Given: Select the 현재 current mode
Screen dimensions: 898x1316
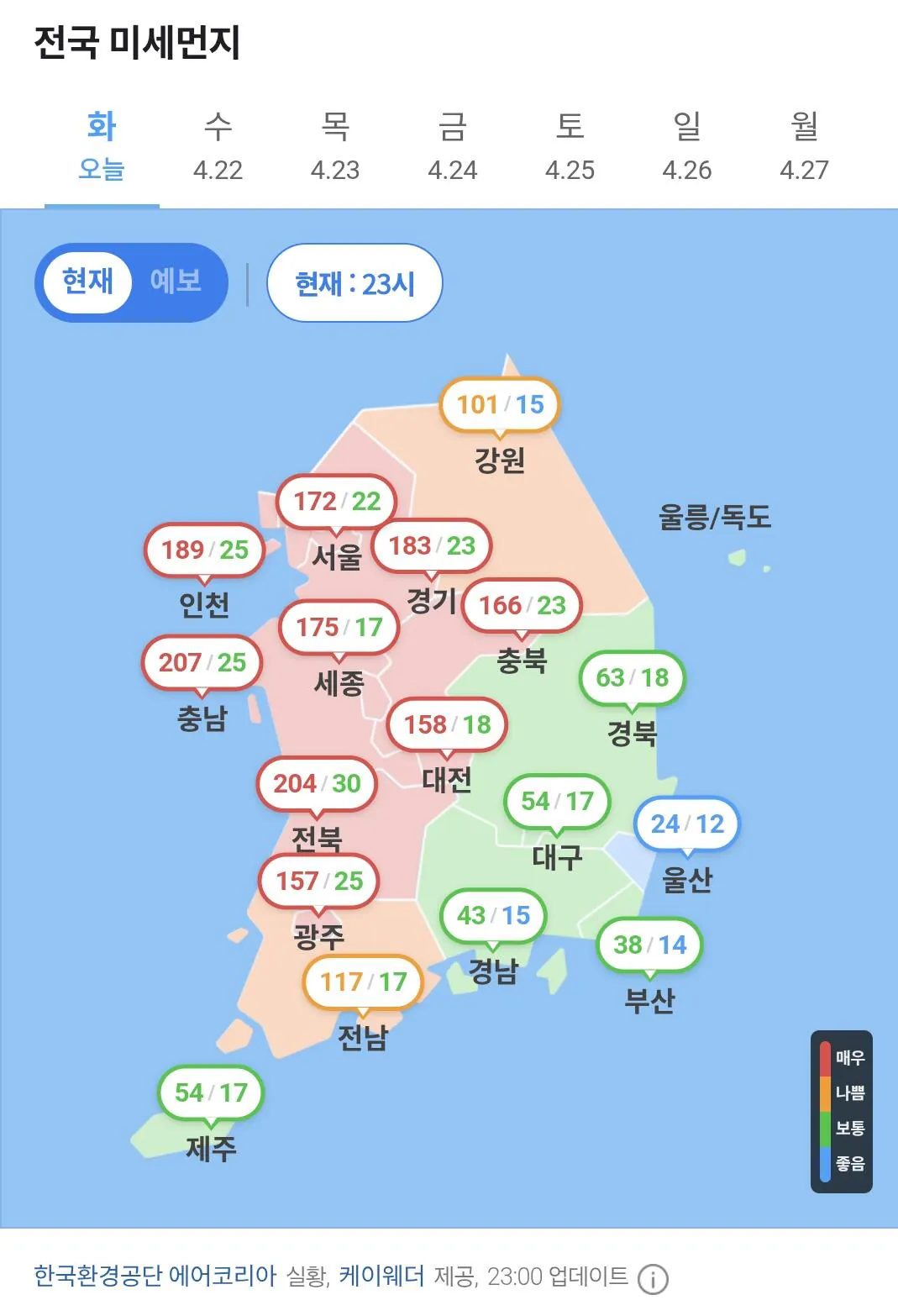Looking at the screenshot, I should point(87,282).
